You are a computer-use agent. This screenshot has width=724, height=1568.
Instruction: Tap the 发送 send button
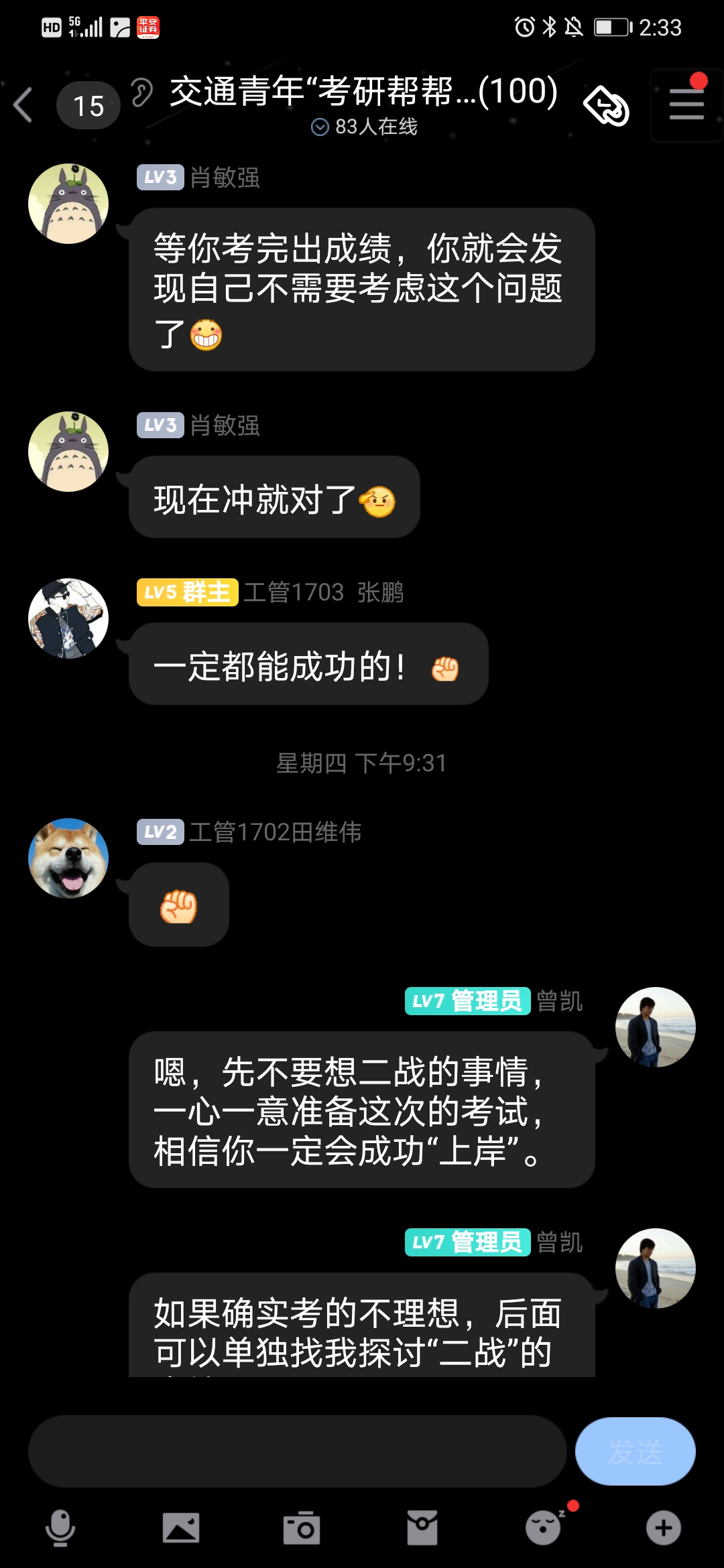(x=635, y=1451)
